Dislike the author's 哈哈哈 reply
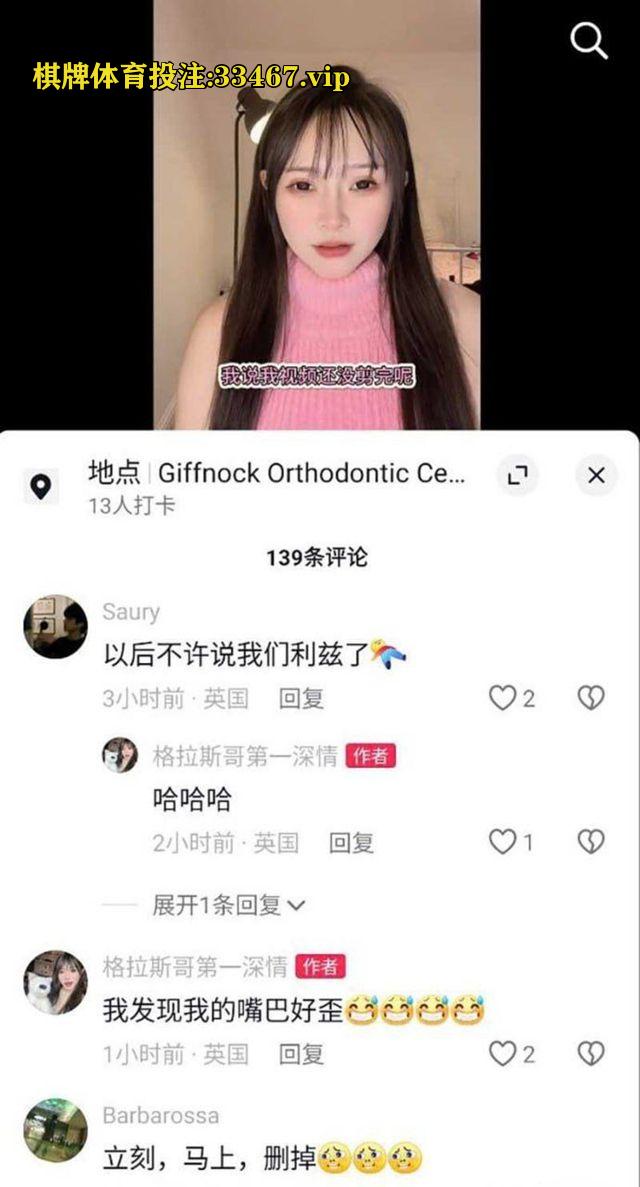The image size is (640, 1187). [591, 843]
